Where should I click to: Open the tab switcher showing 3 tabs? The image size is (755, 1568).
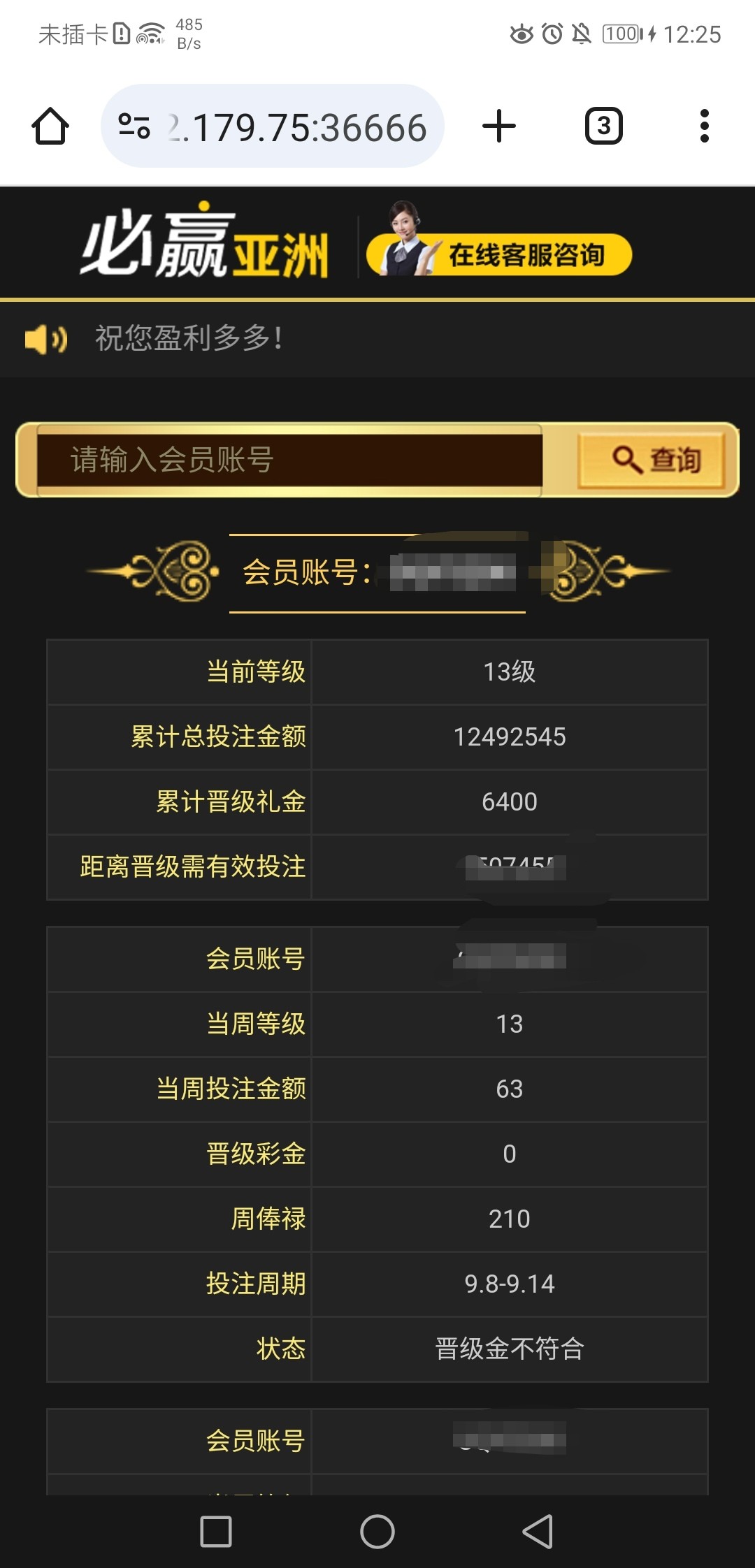pos(603,126)
